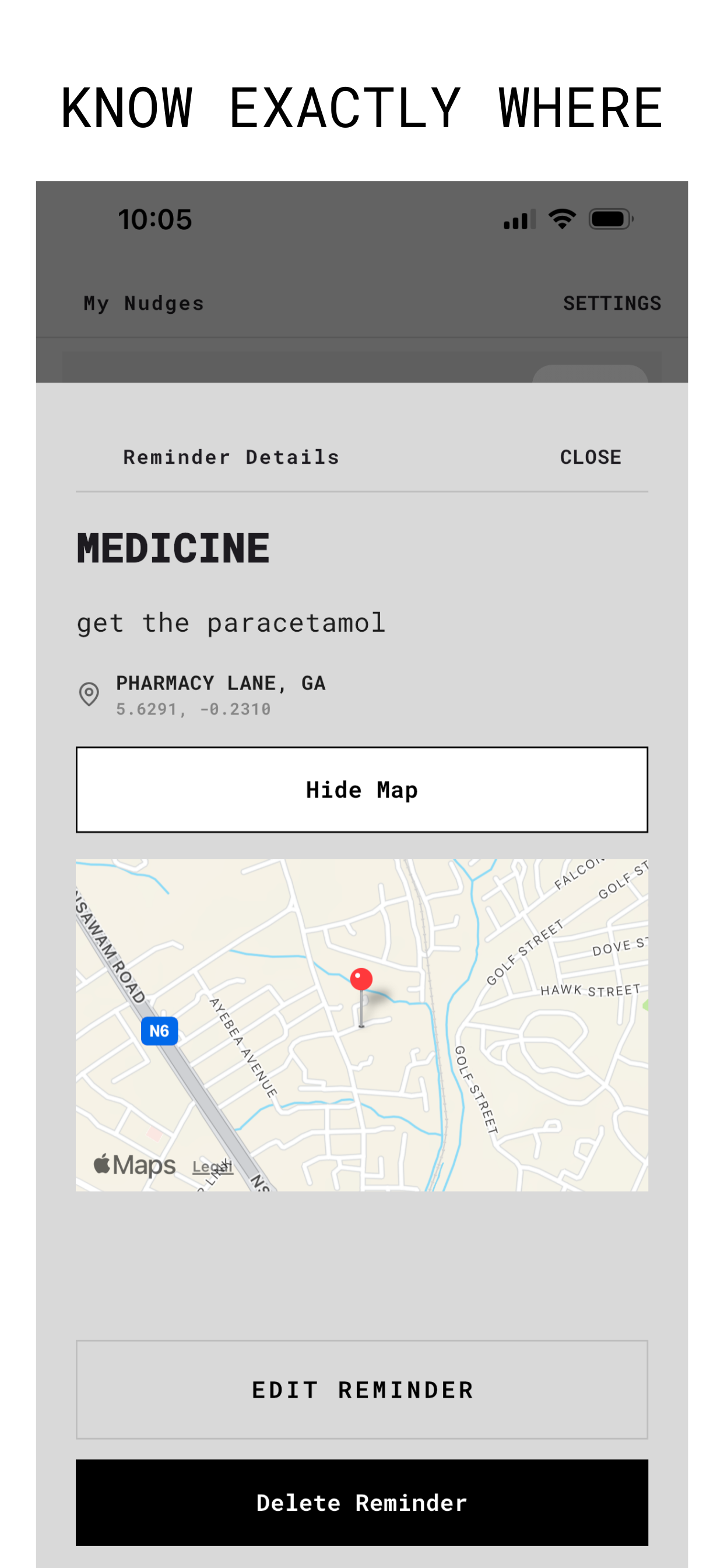
Task: Click the location pin icon beside Pharmacy Lane
Action: coord(89,695)
